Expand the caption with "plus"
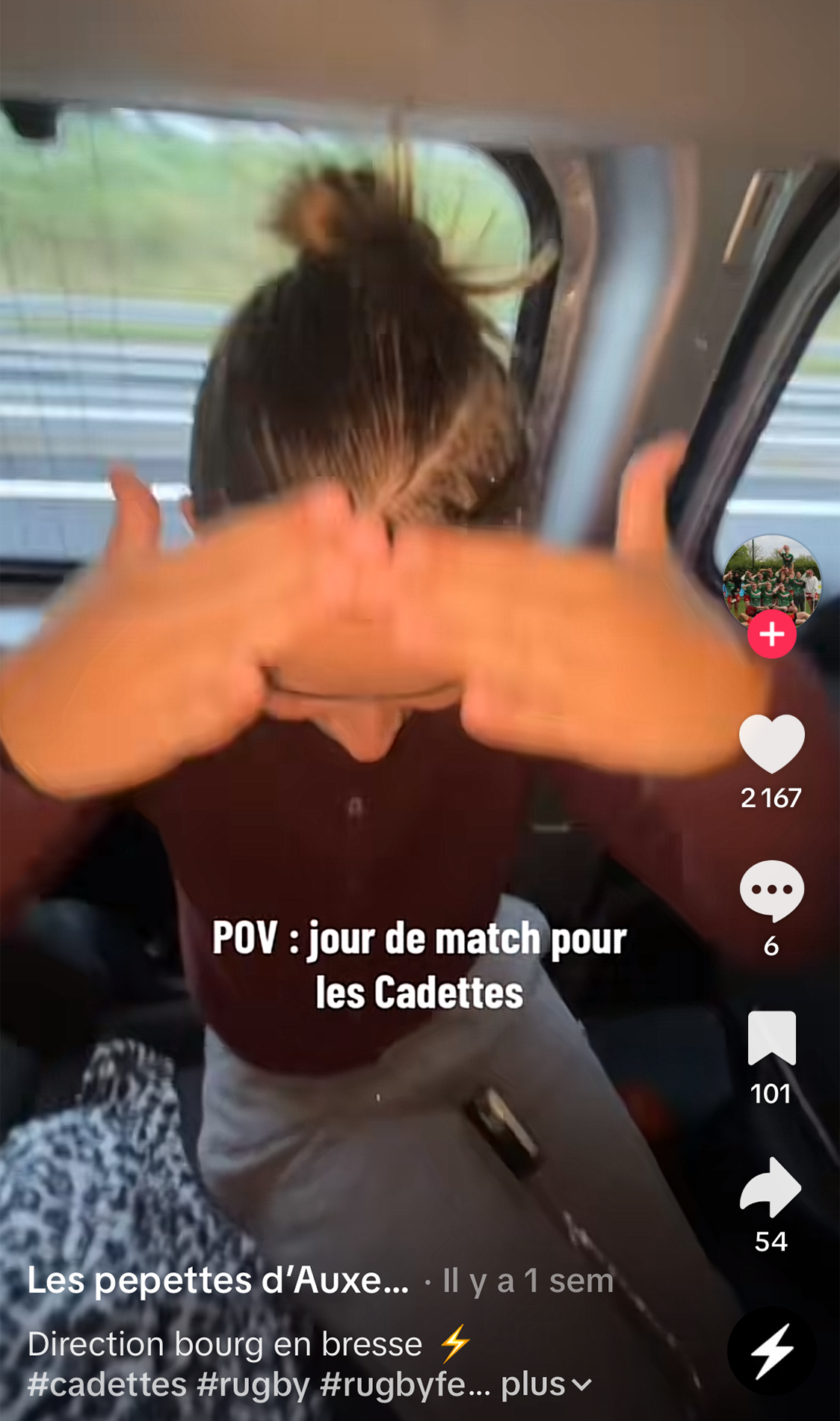The image size is (840, 1421). click(x=546, y=1384)
